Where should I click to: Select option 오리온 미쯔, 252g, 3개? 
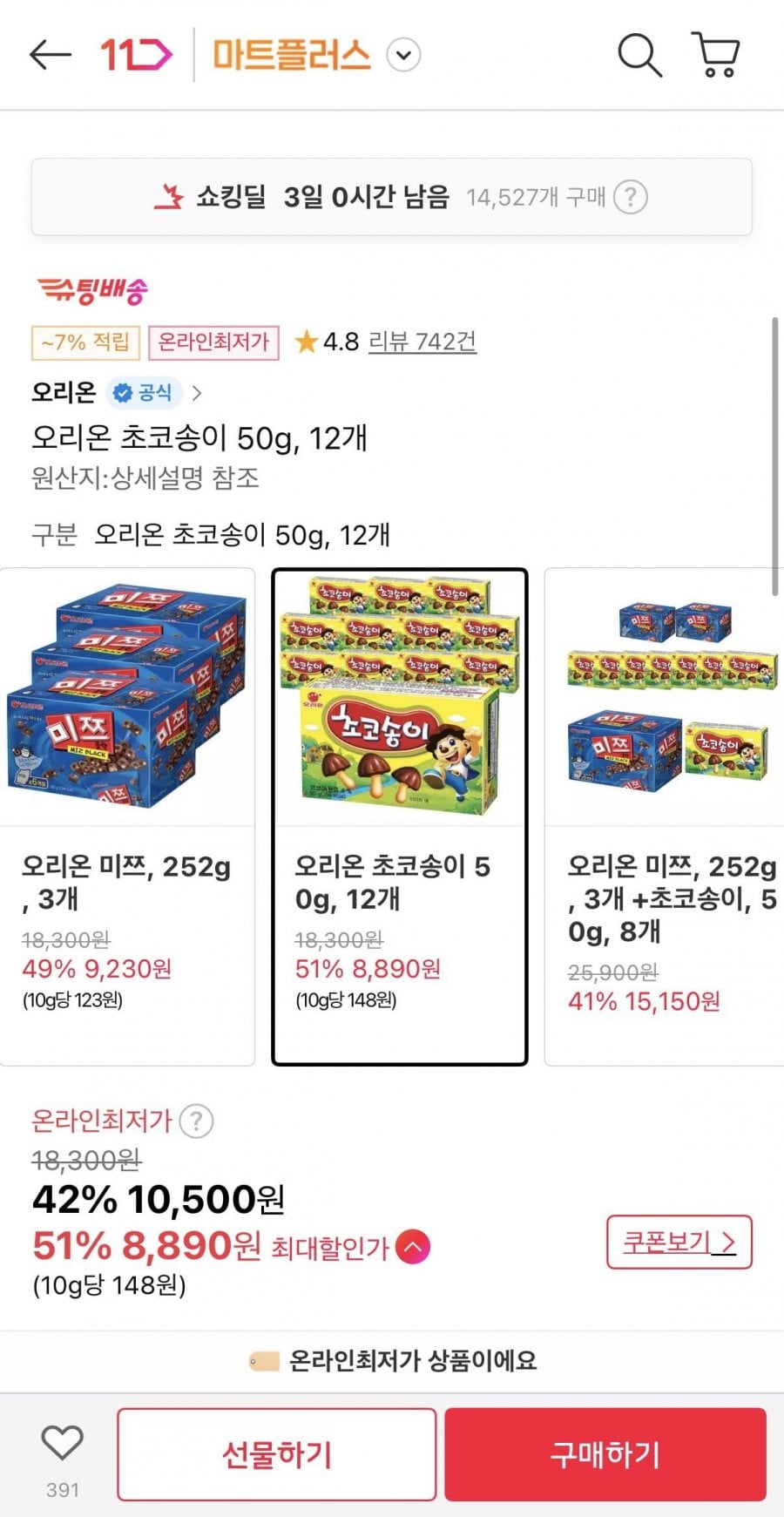point(127,816)
